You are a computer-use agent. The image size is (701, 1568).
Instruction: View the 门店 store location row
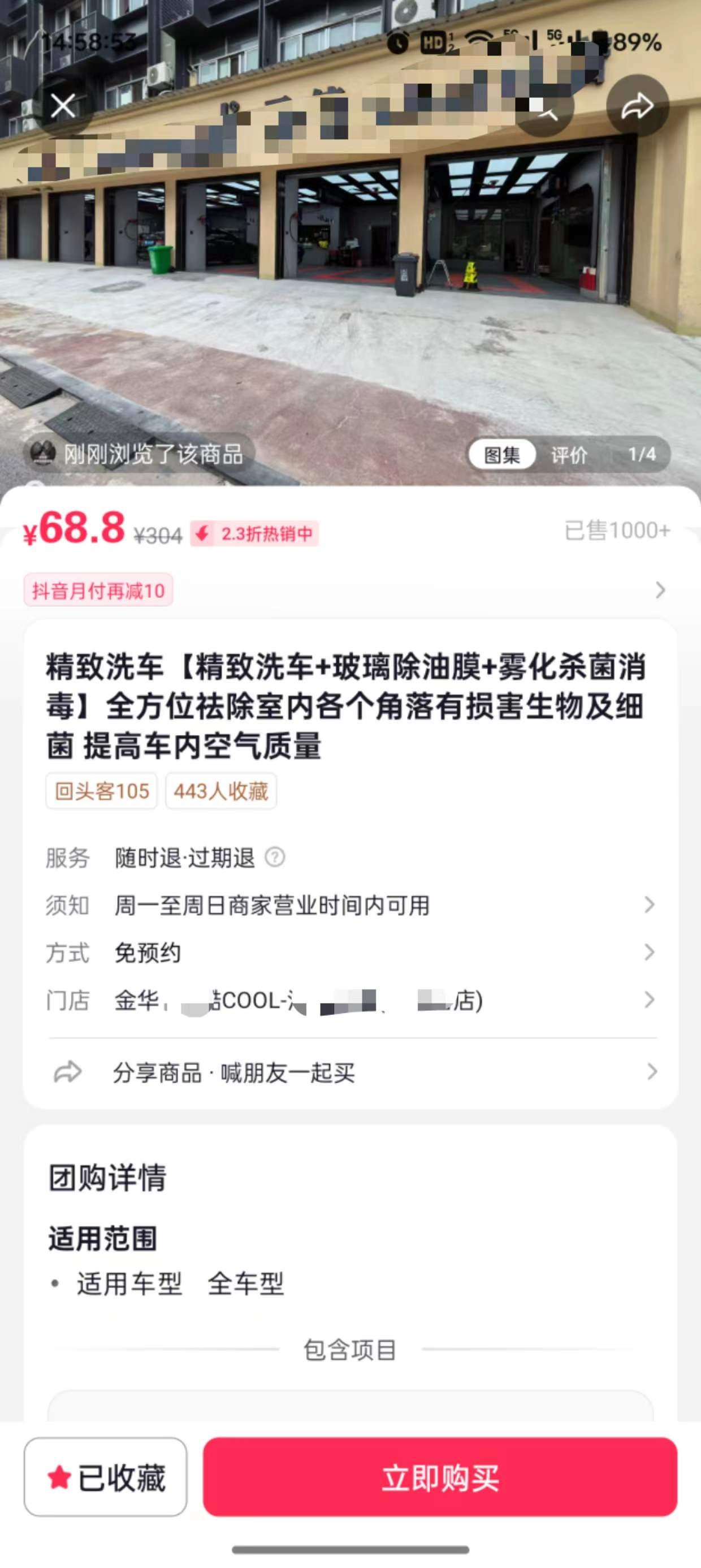(x=350, y=1000)
